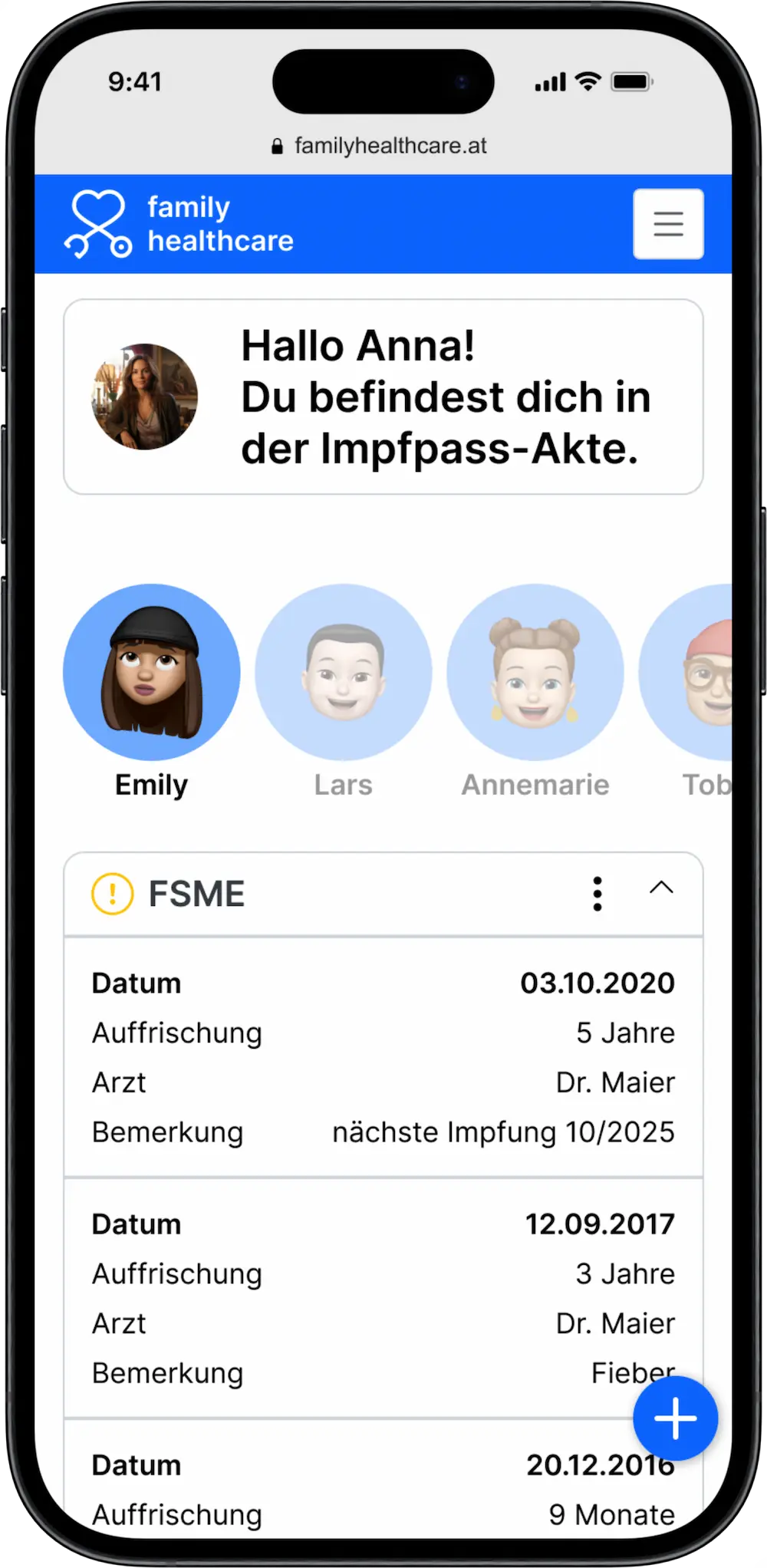
Task: Switch to Annemarie's vaccination record
Action: pyautogui.click(x=535, y=672)
